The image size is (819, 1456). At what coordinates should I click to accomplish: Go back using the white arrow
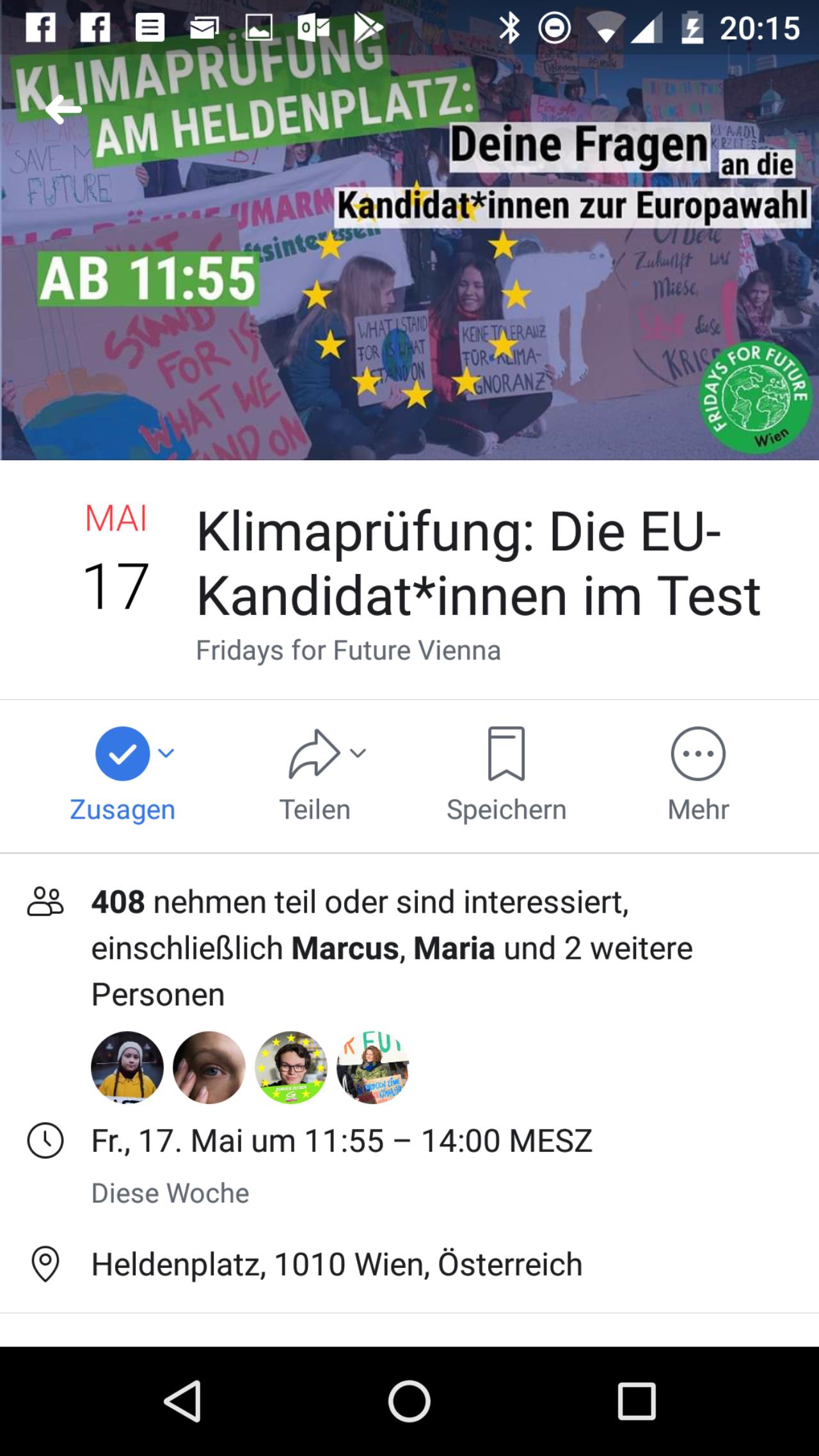coord(63,109)
